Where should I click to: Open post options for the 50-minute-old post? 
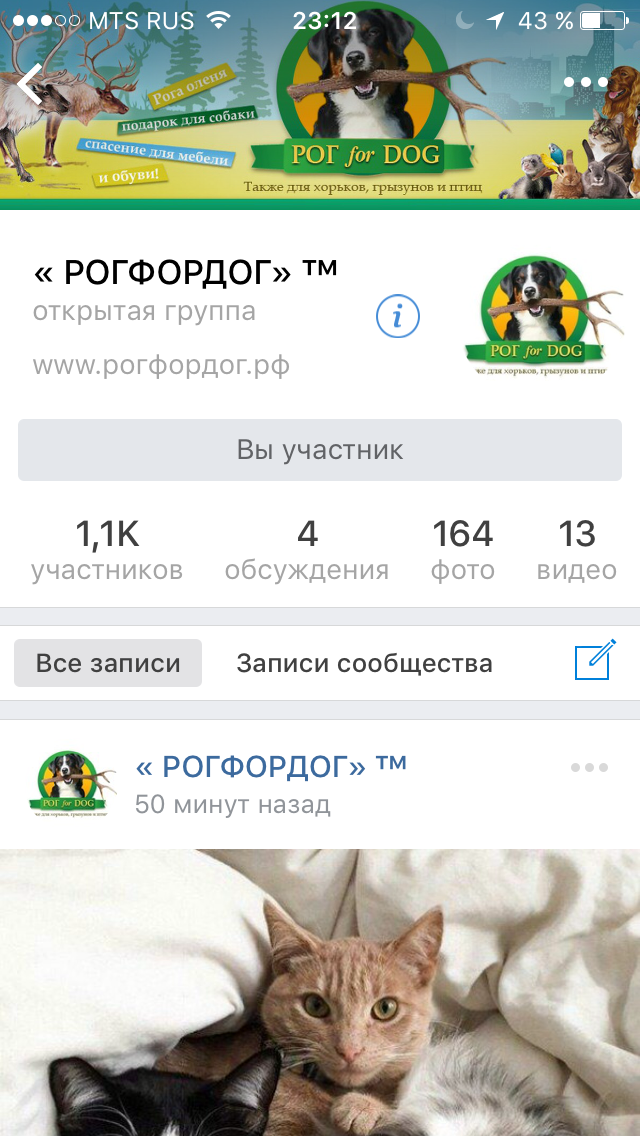pos(589,768)
